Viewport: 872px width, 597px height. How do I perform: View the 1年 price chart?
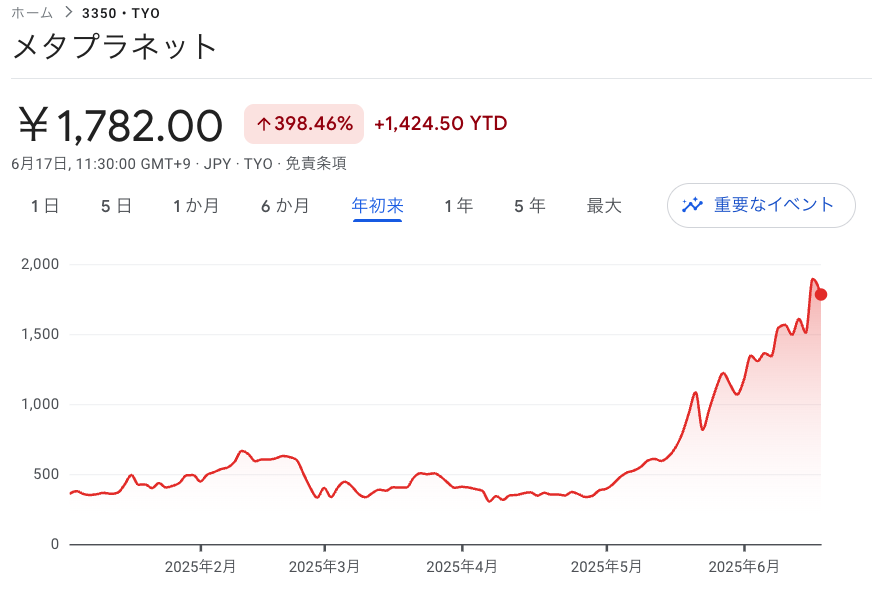459,206
